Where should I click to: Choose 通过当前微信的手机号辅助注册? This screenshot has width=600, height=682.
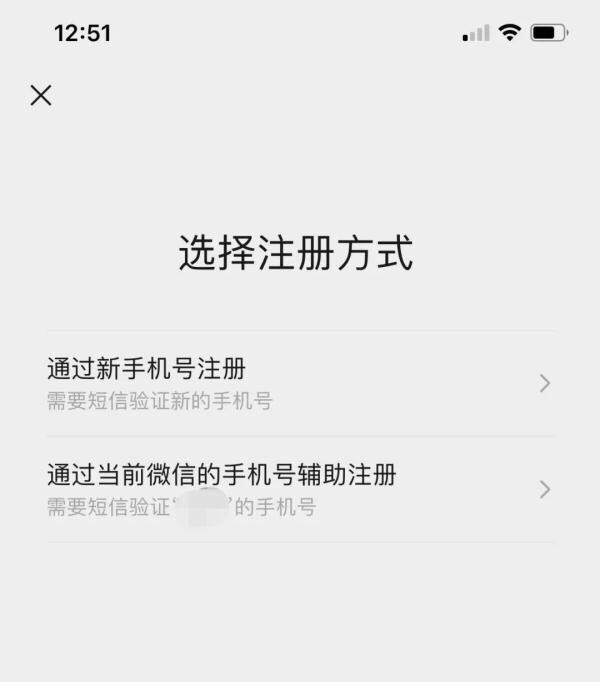(300, 489)
